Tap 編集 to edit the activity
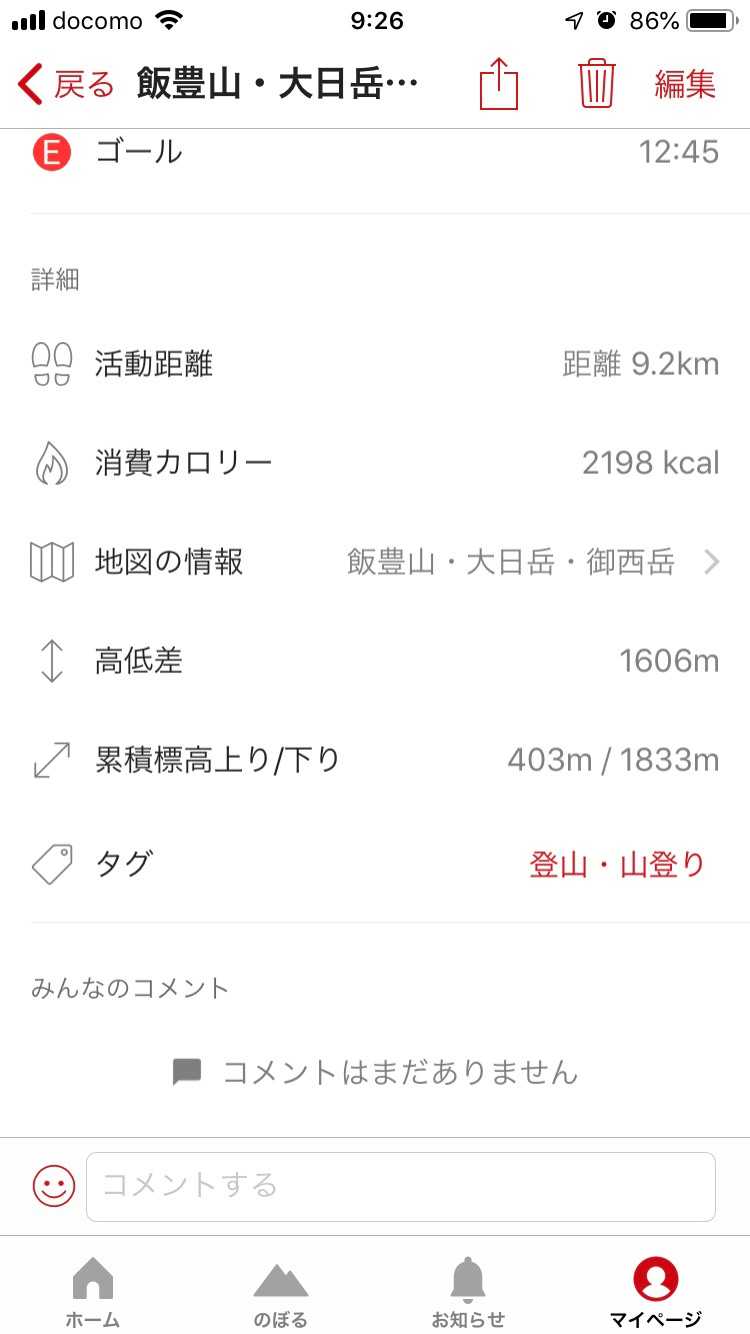 pos(685,84)
